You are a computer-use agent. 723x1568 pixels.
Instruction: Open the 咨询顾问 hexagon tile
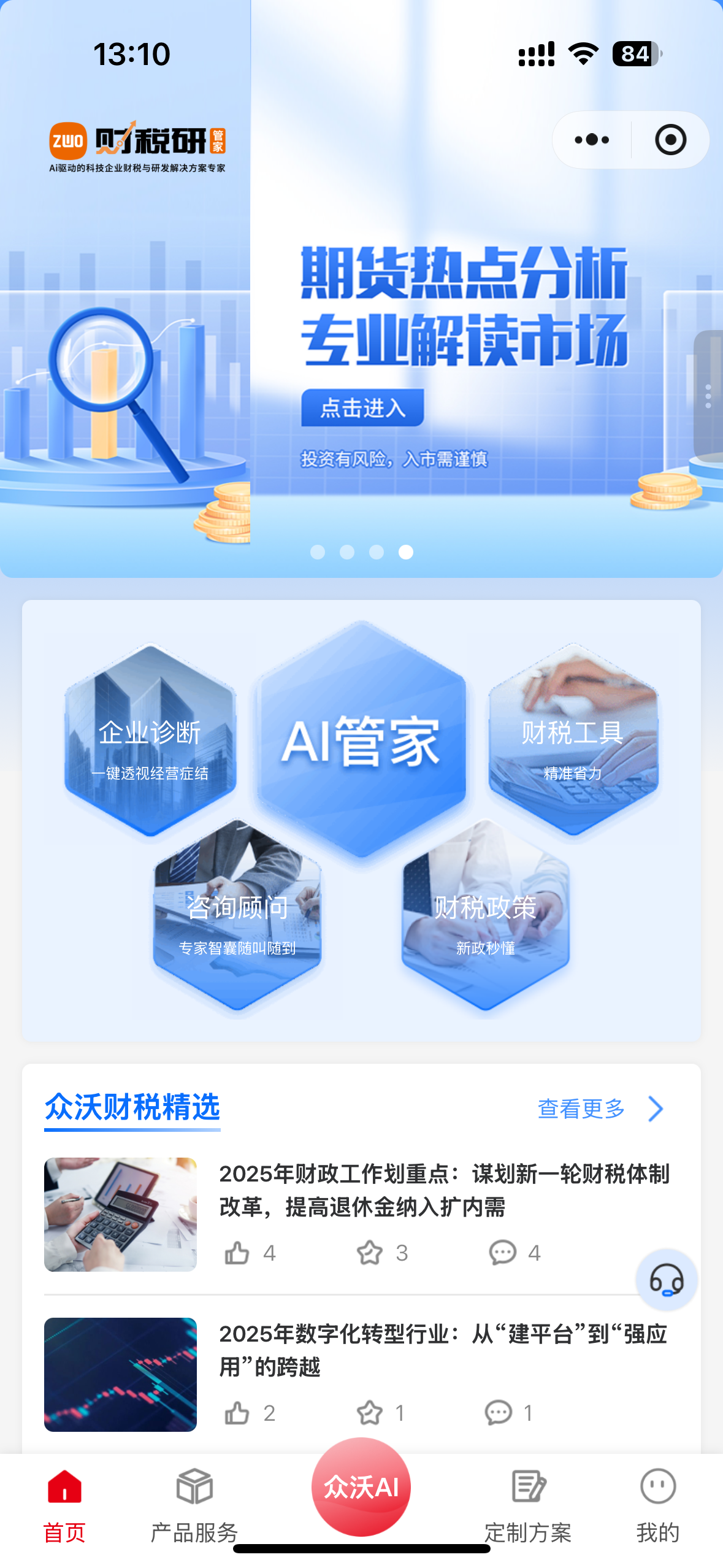237,917
